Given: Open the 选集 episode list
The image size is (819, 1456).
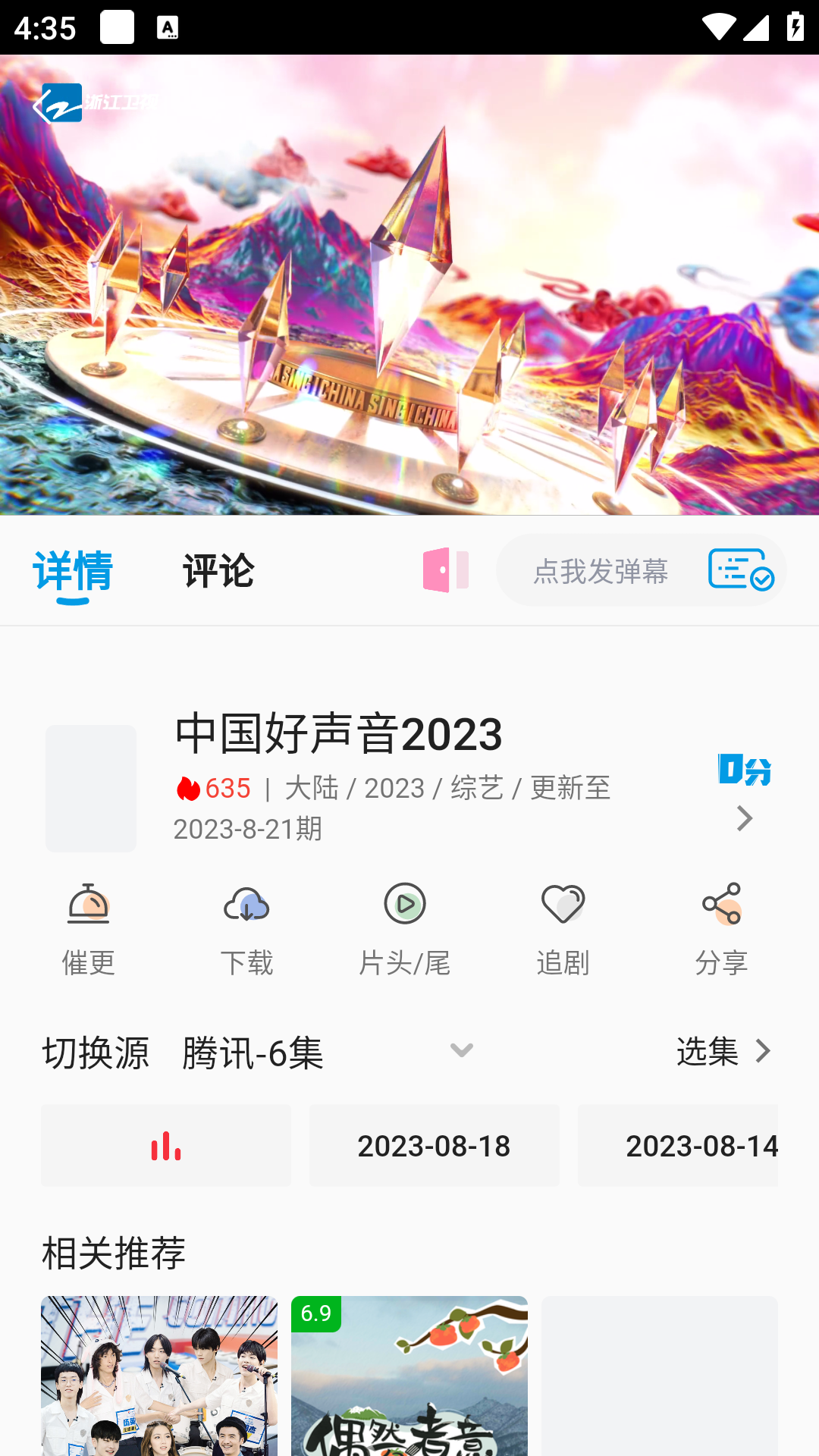Looking at the screenshot, I should (x=723, y=1052).
